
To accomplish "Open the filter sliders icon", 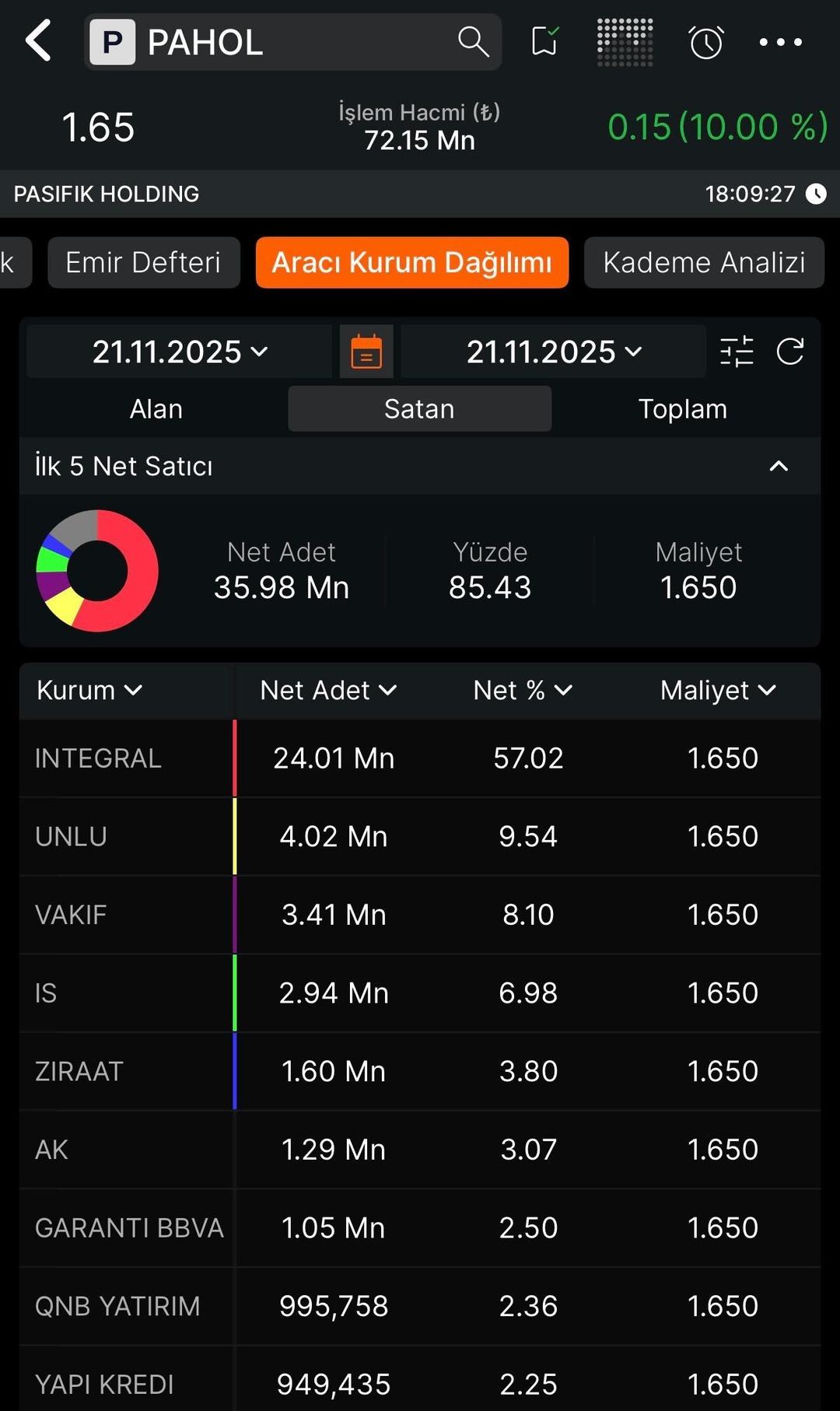I will click(736, 352).
